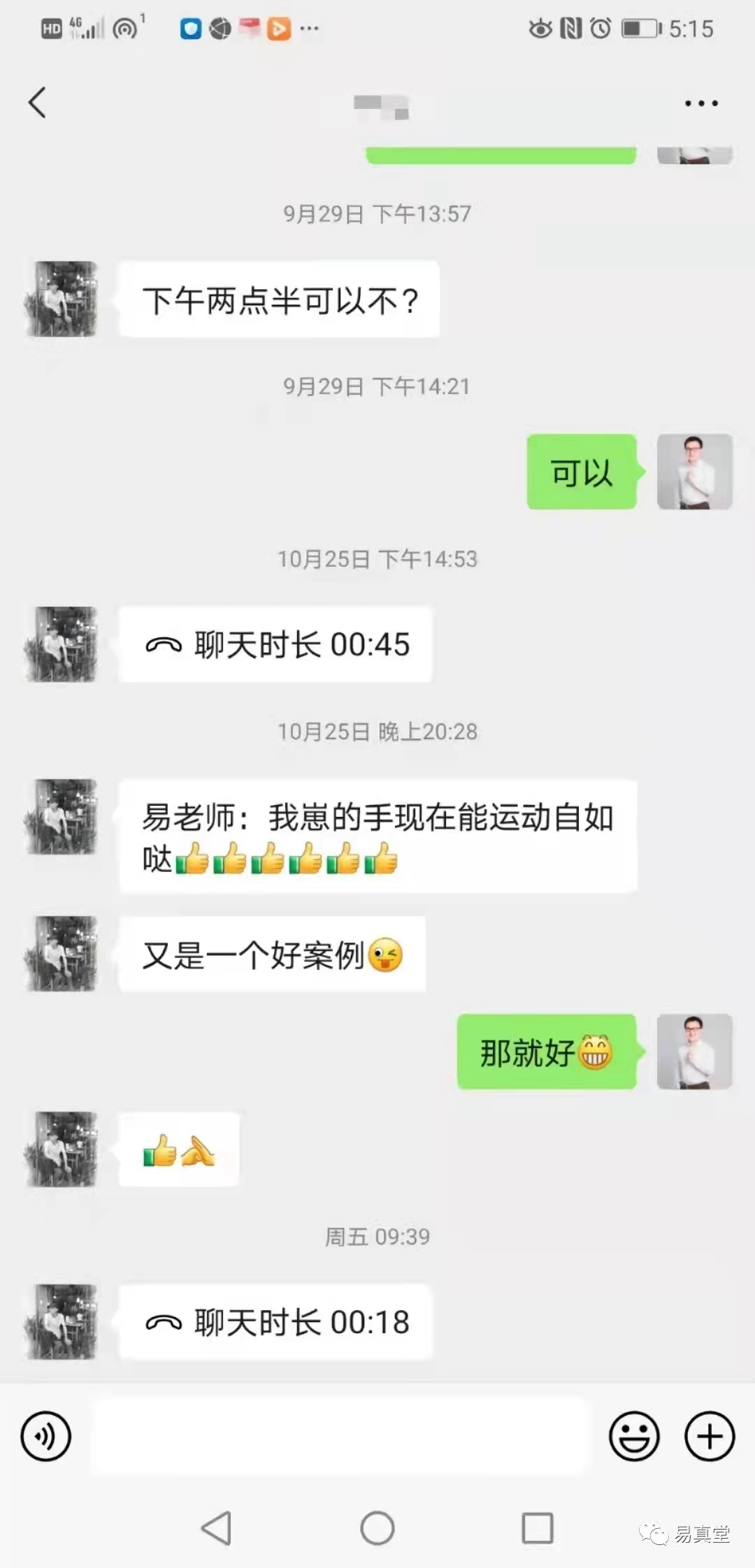
Task: Tap your avatar next to 可以
Action: pos(694,473)
